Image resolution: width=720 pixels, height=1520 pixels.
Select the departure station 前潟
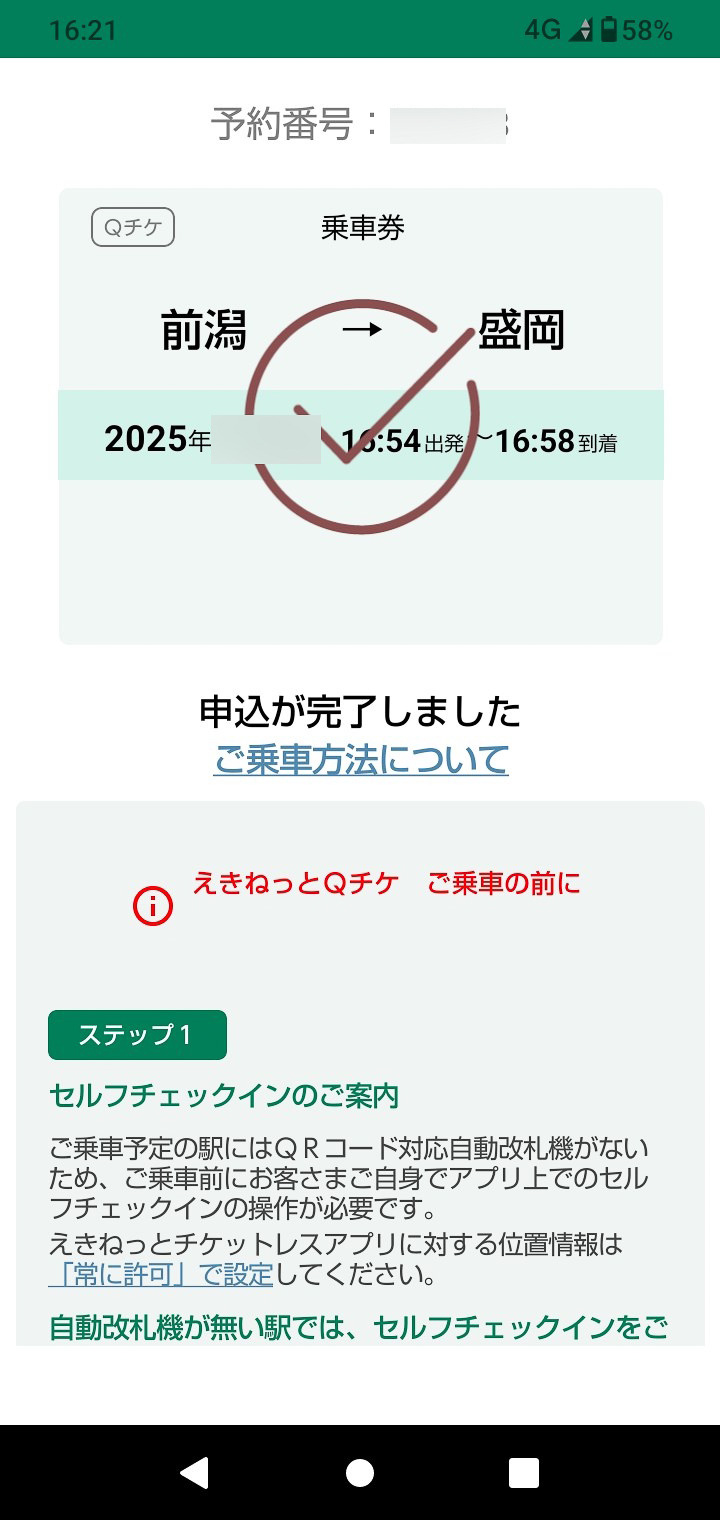[x=205, y=330]
